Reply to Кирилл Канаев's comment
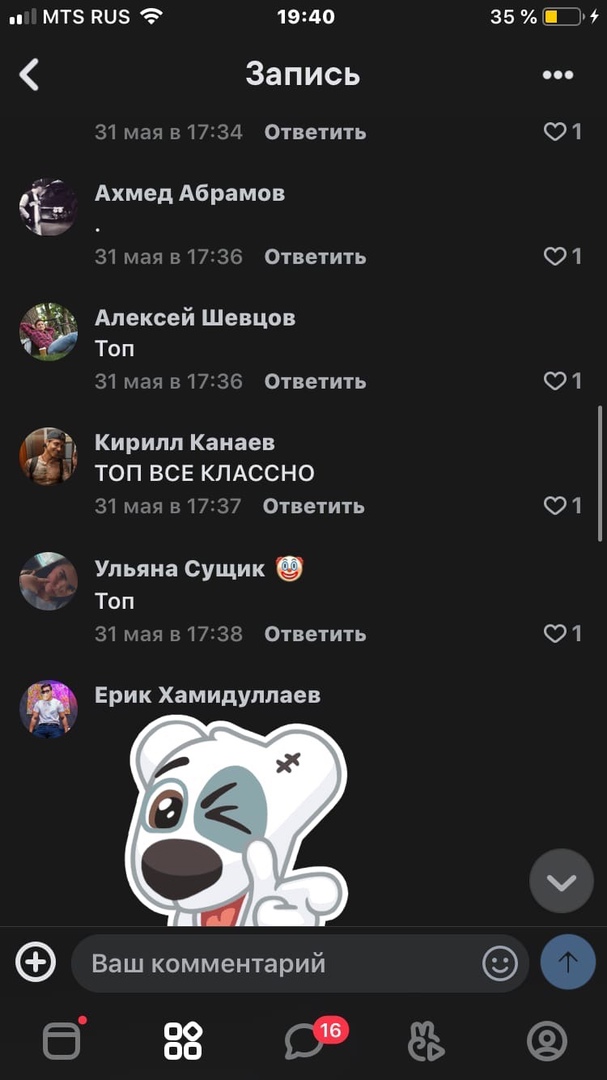This screenshot has width=607, height=1080. tap(313, 506)
